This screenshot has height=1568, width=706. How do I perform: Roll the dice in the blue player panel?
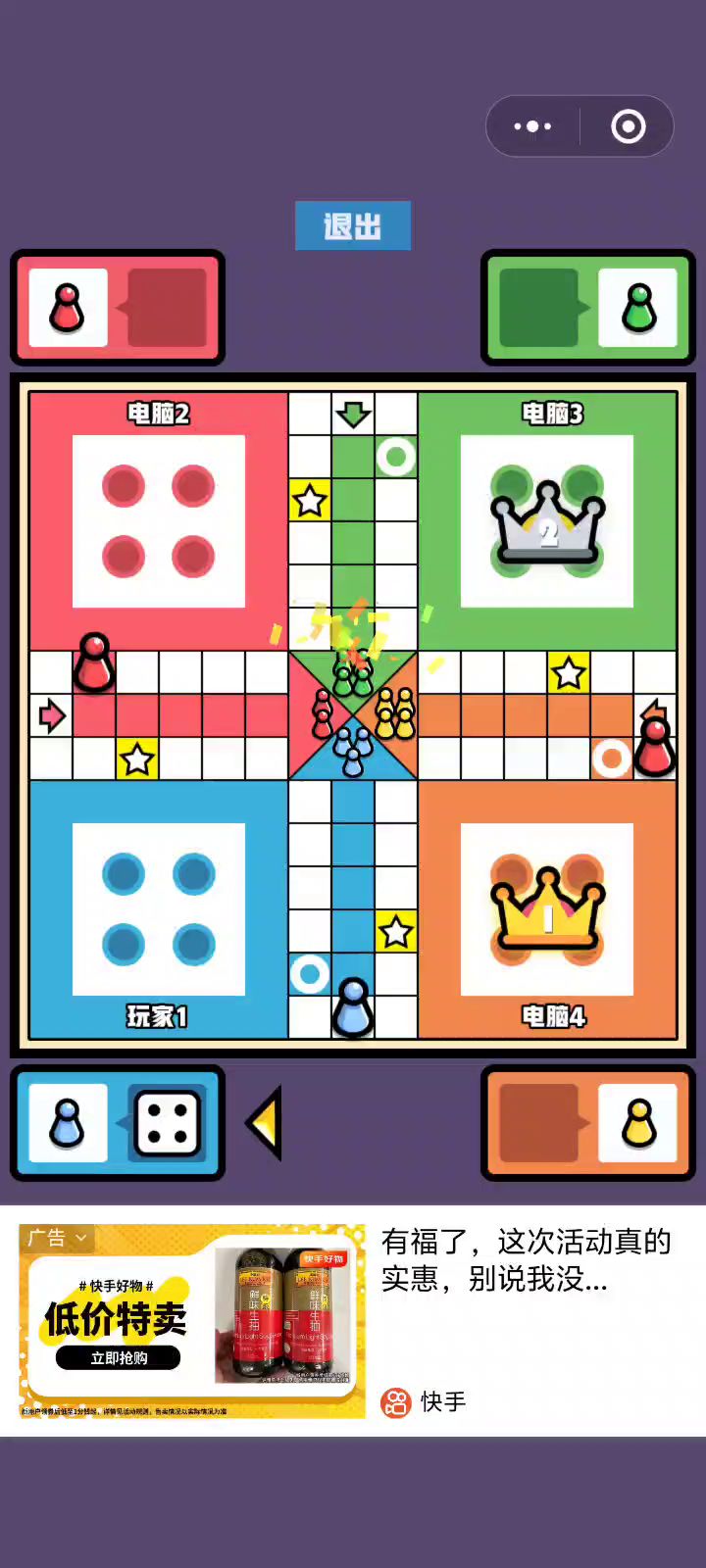point(168,1123)
